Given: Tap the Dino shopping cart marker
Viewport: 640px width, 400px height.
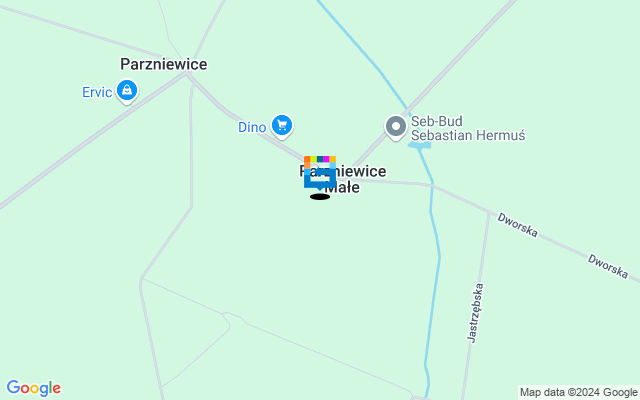Looking at the screenshot, I should coord(282,125).
